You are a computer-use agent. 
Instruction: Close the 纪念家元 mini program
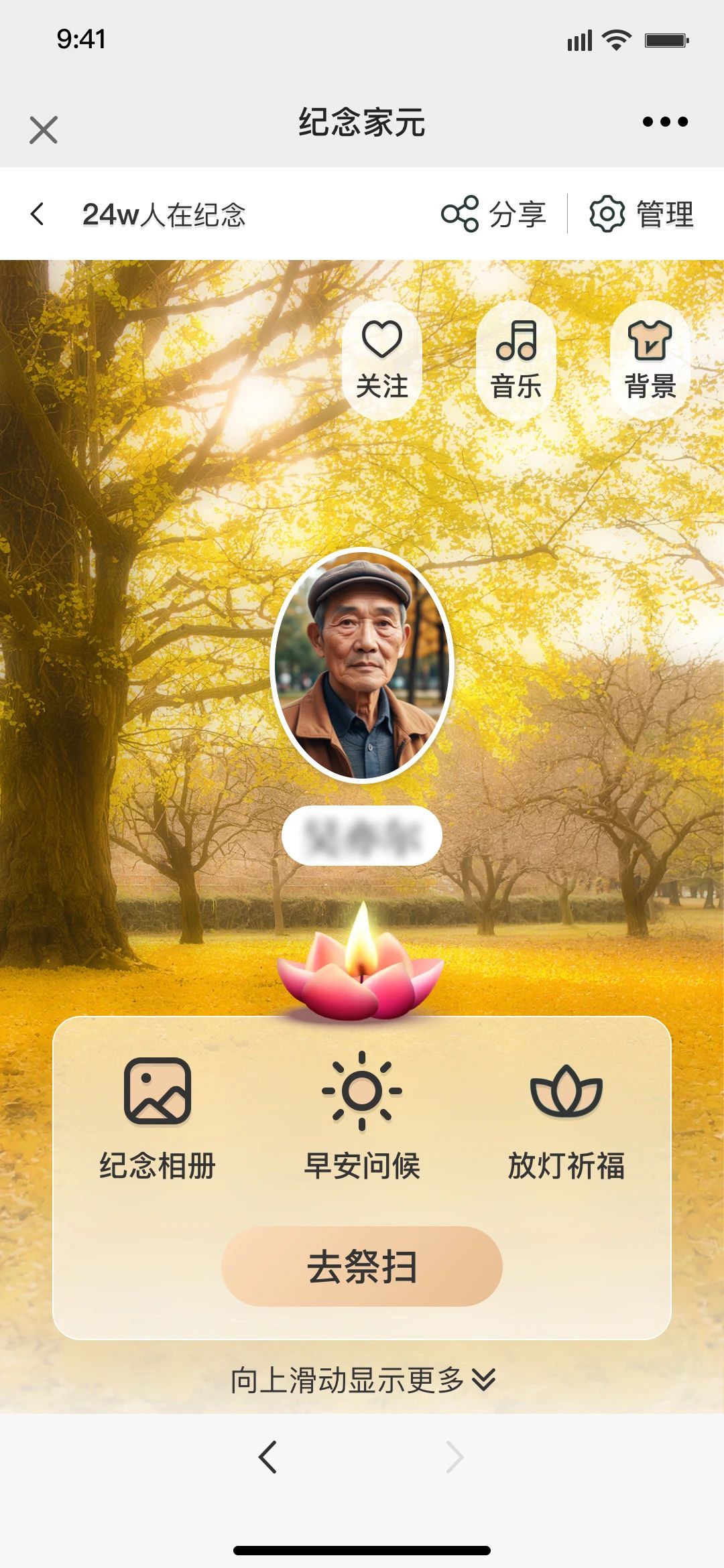(x=44, y=130)
